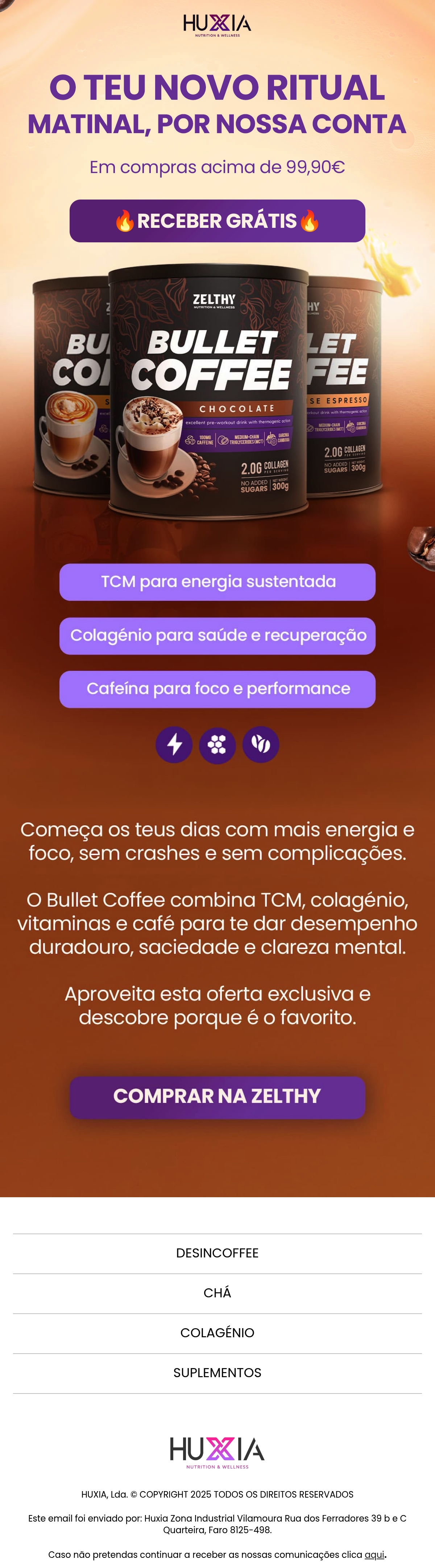Image resolution: width=435 pixels, height=1568 pixels.
Task: Open the SUPLEMENTOS category
Action: (217, 1372)
